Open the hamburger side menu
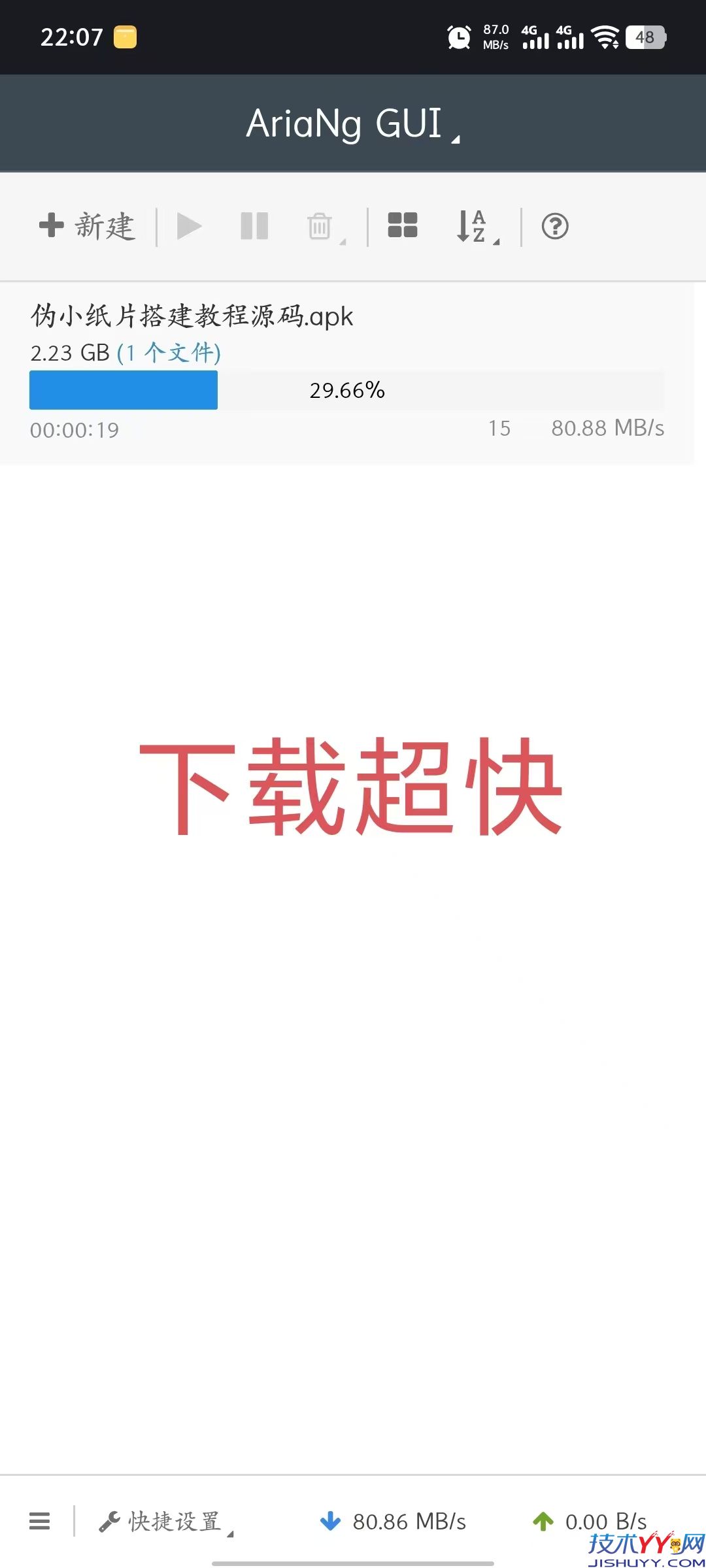Image resolution: width=706 pixels, height=1568 pixels. click(x=40, y=1521)
